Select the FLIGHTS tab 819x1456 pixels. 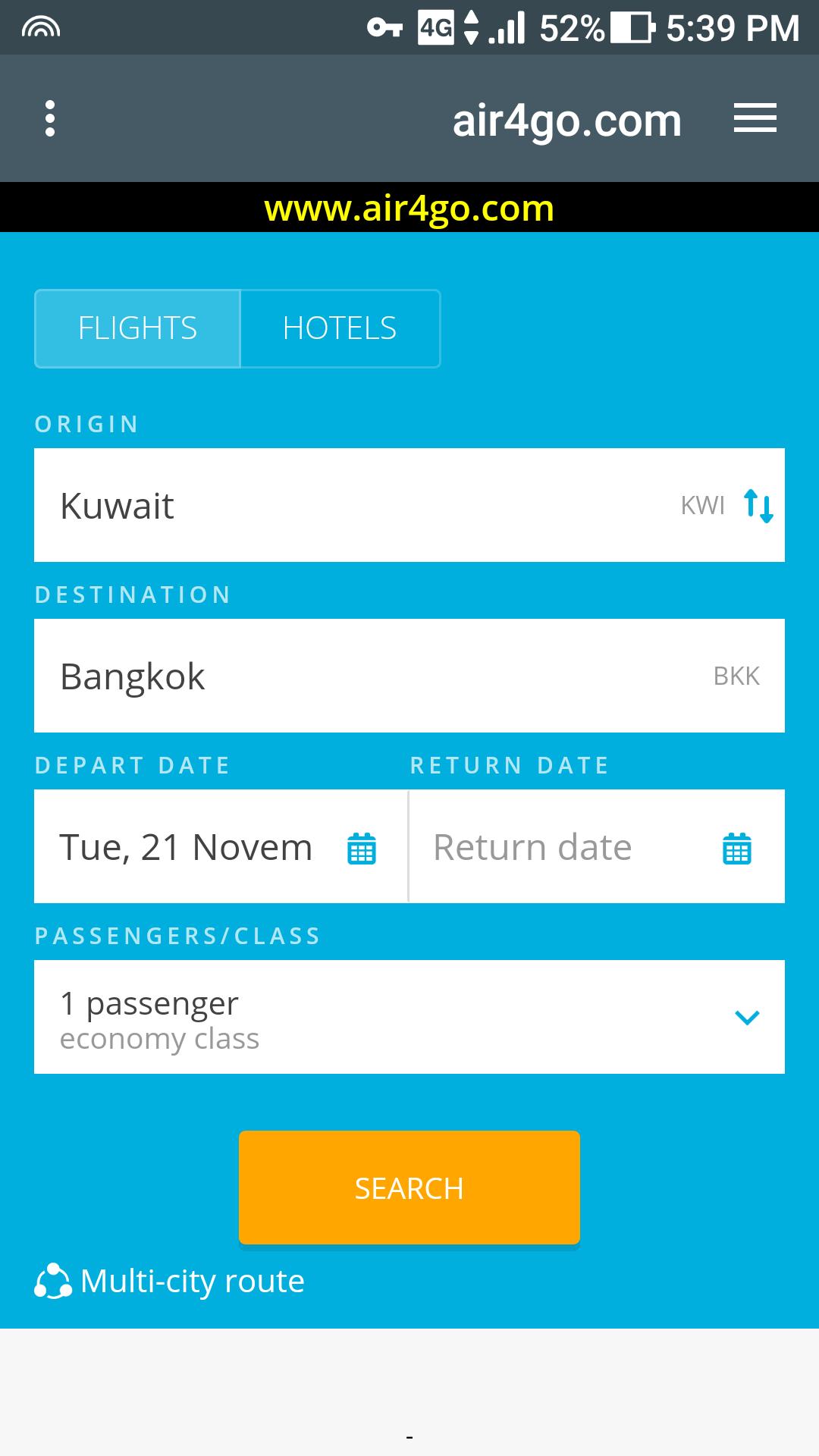click(137, 328)
